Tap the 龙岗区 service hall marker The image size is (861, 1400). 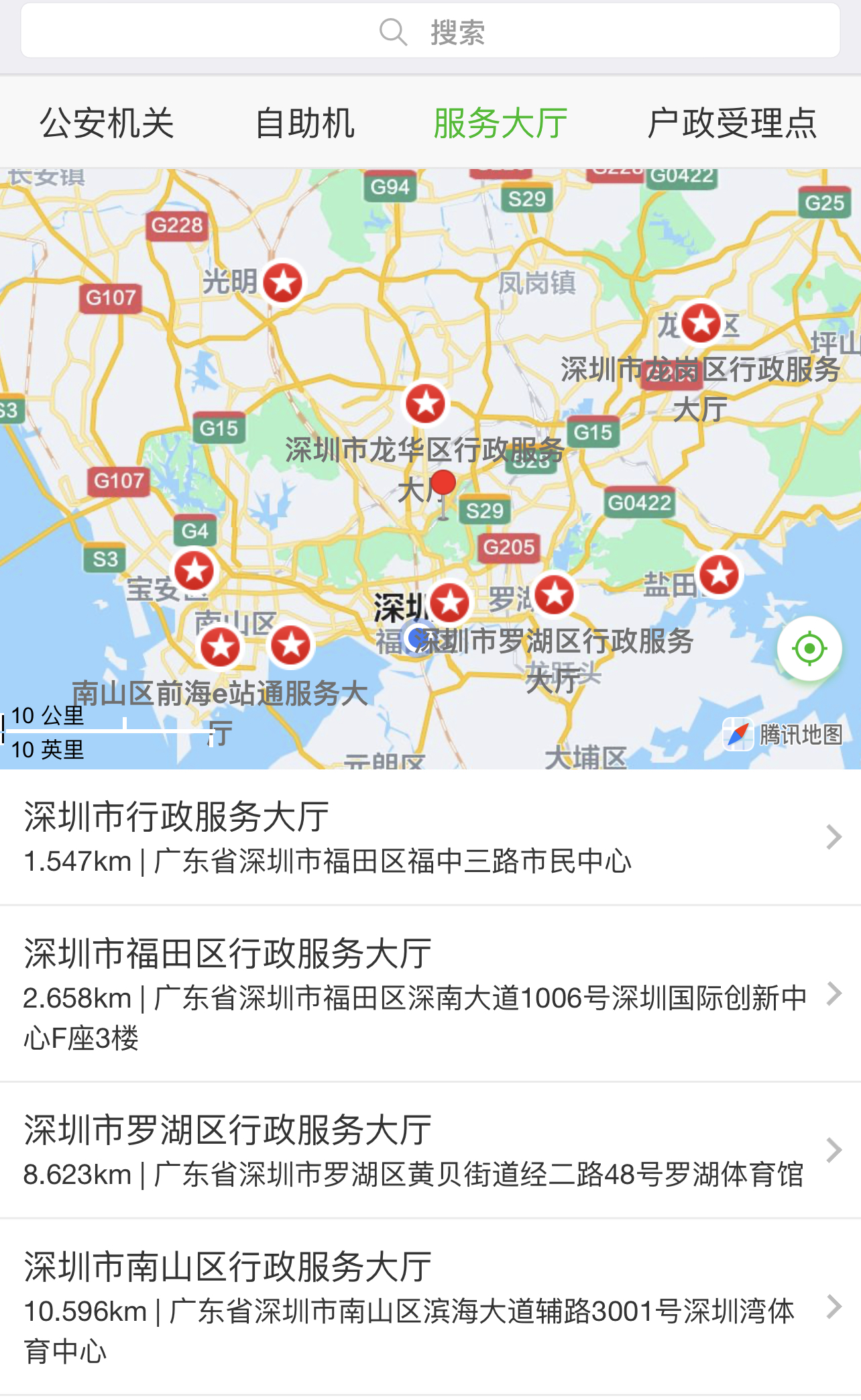701,323
